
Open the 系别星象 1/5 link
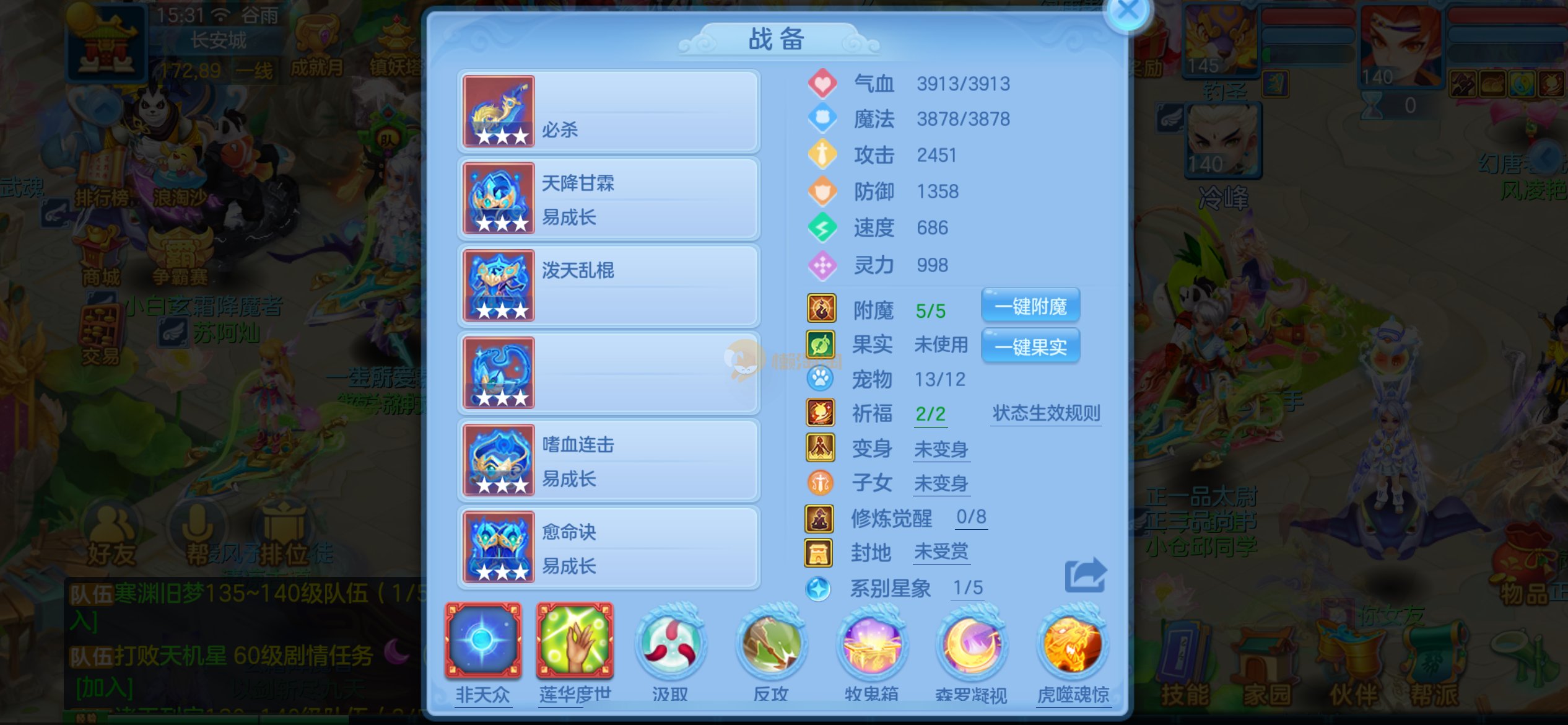(968, 587)
